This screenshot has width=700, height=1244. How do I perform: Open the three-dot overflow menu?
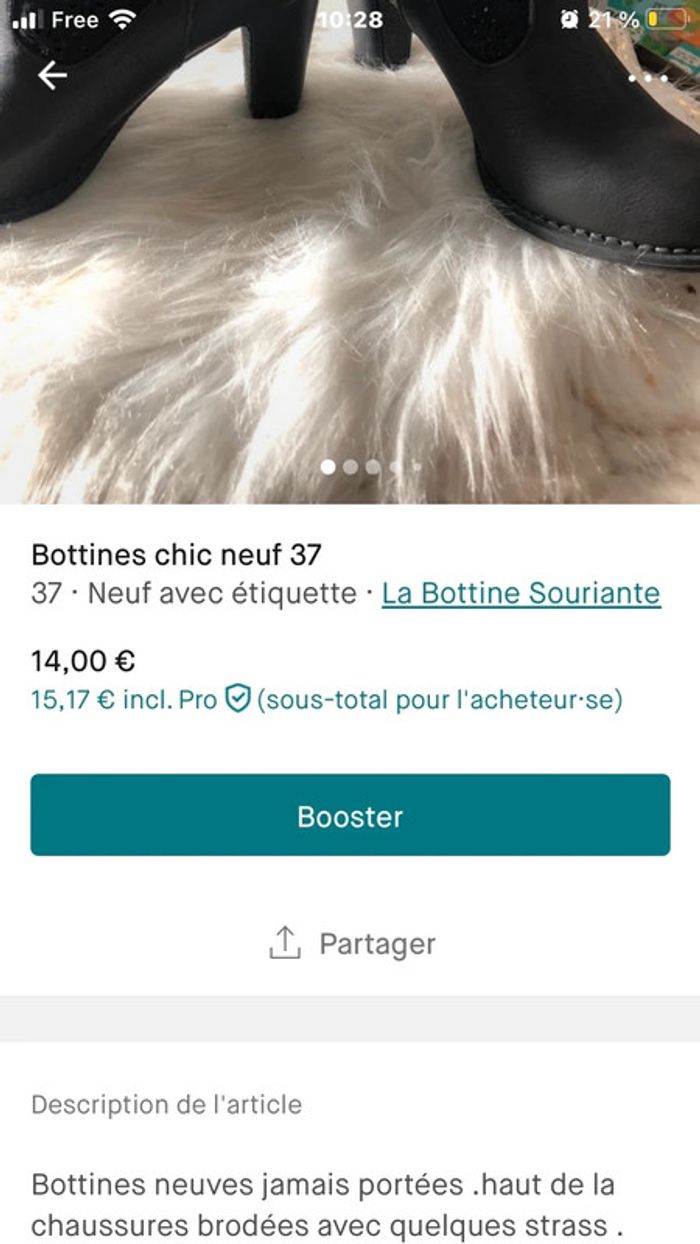click(647, 77)
